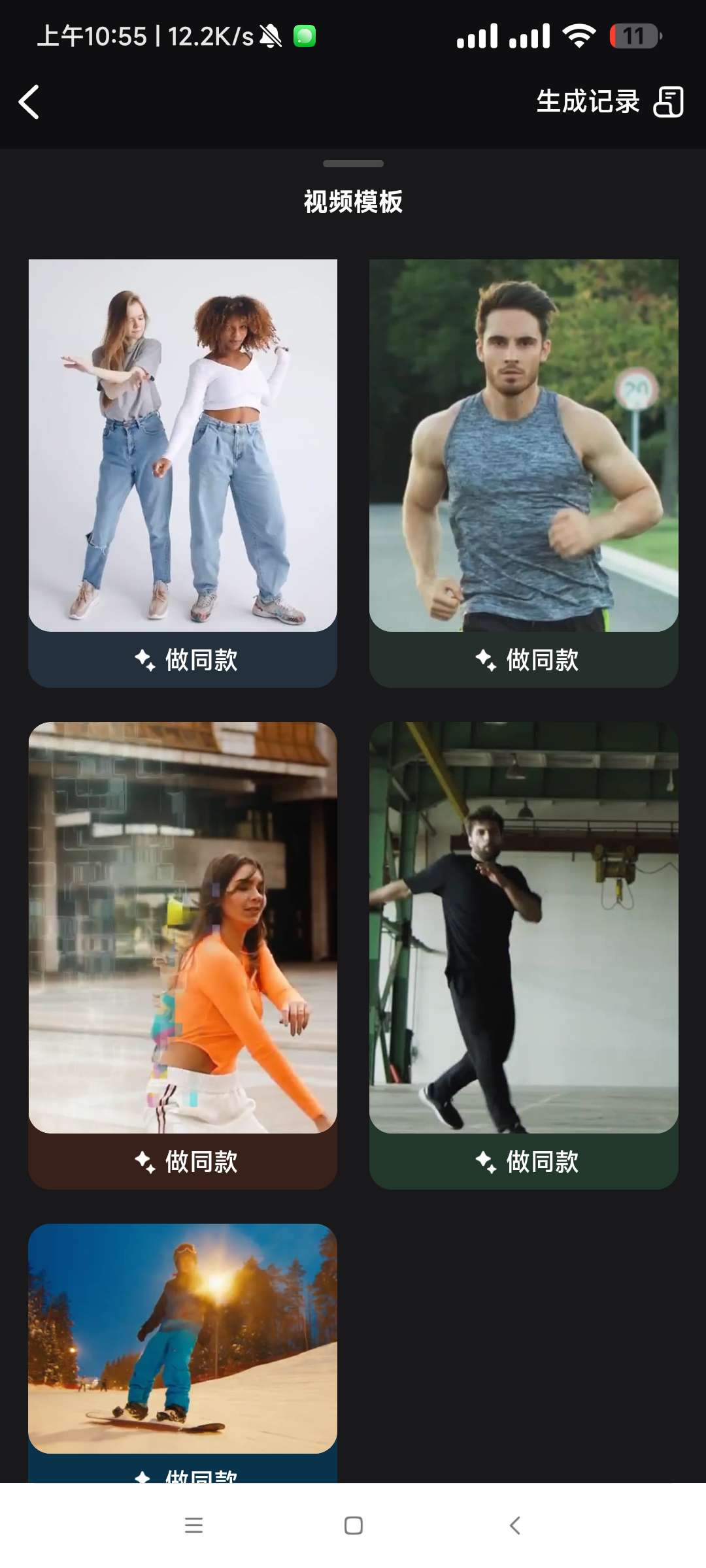The image size is (706, 1568).
Task: Open the running man template
Action: [524, 446]
